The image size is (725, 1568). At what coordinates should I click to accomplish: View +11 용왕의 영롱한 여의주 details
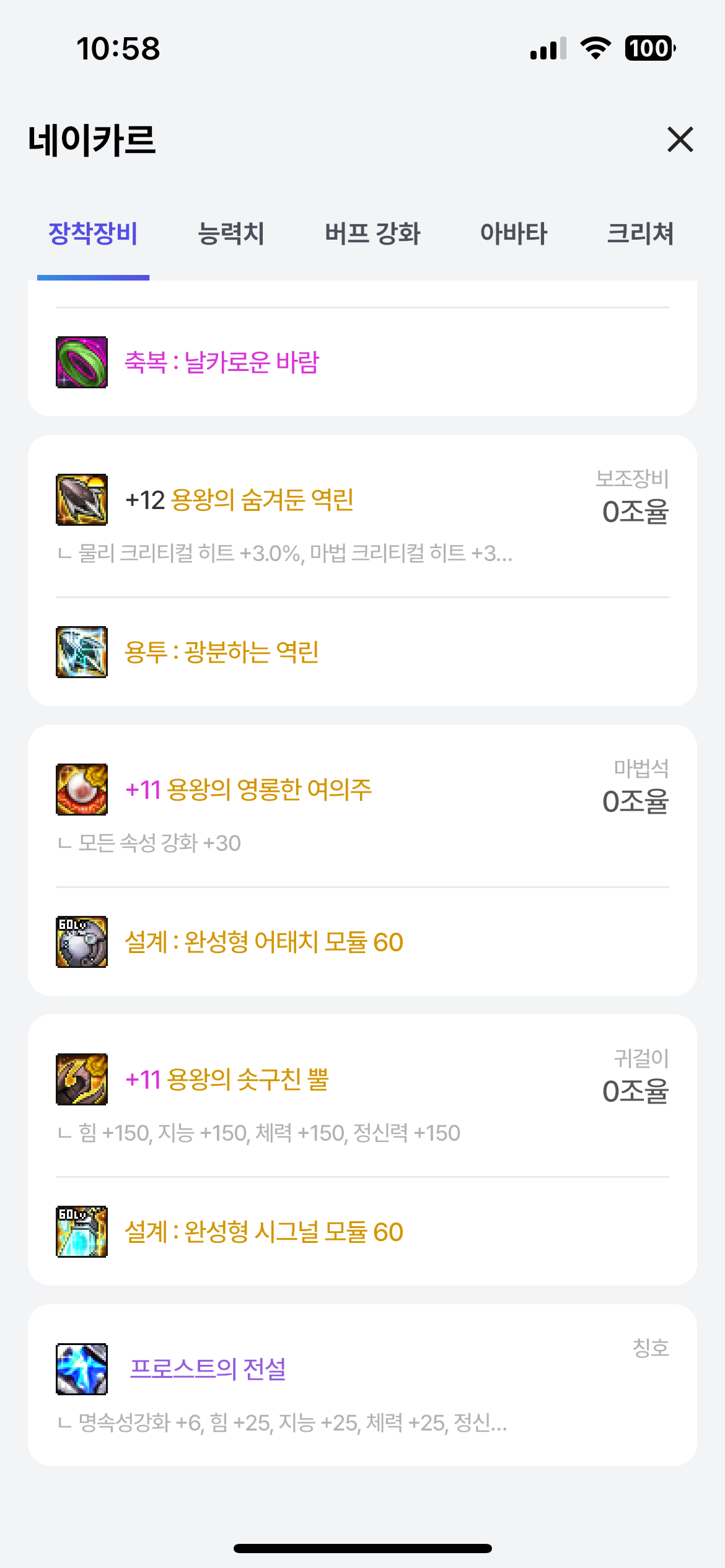(248, 790)
